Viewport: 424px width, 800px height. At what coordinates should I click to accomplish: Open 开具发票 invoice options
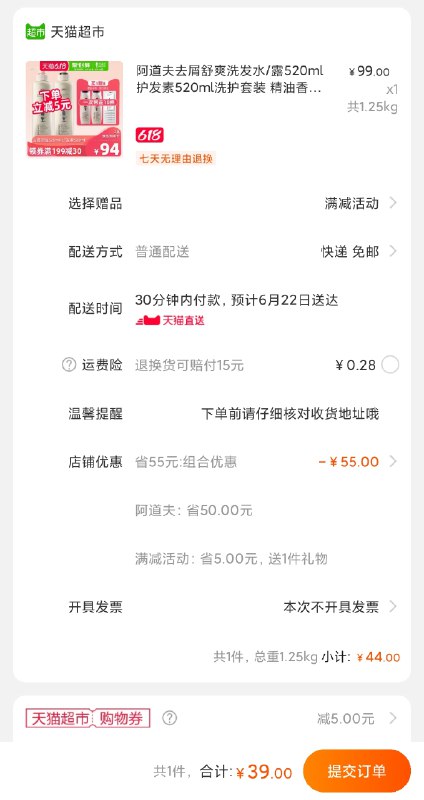click(212, 607)
